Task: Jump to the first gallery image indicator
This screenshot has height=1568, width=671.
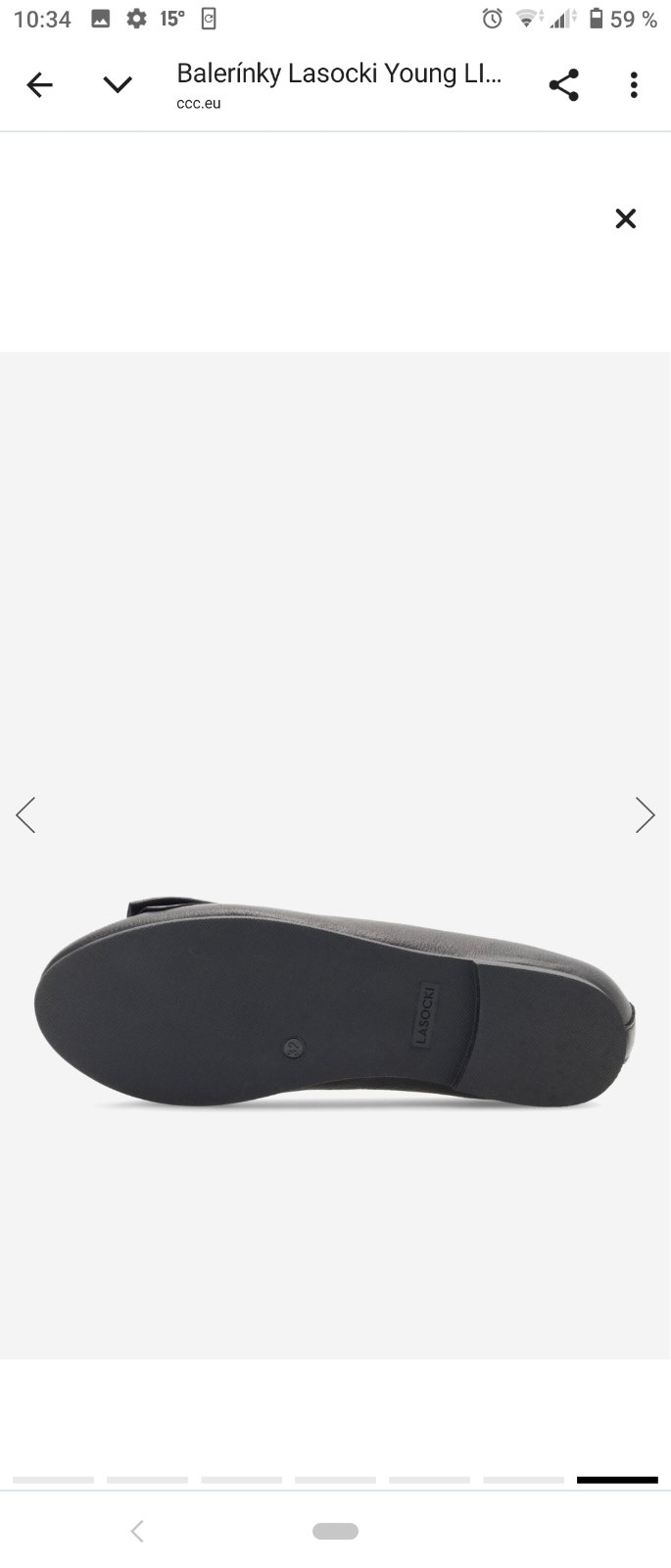Action: [53, 1480]
